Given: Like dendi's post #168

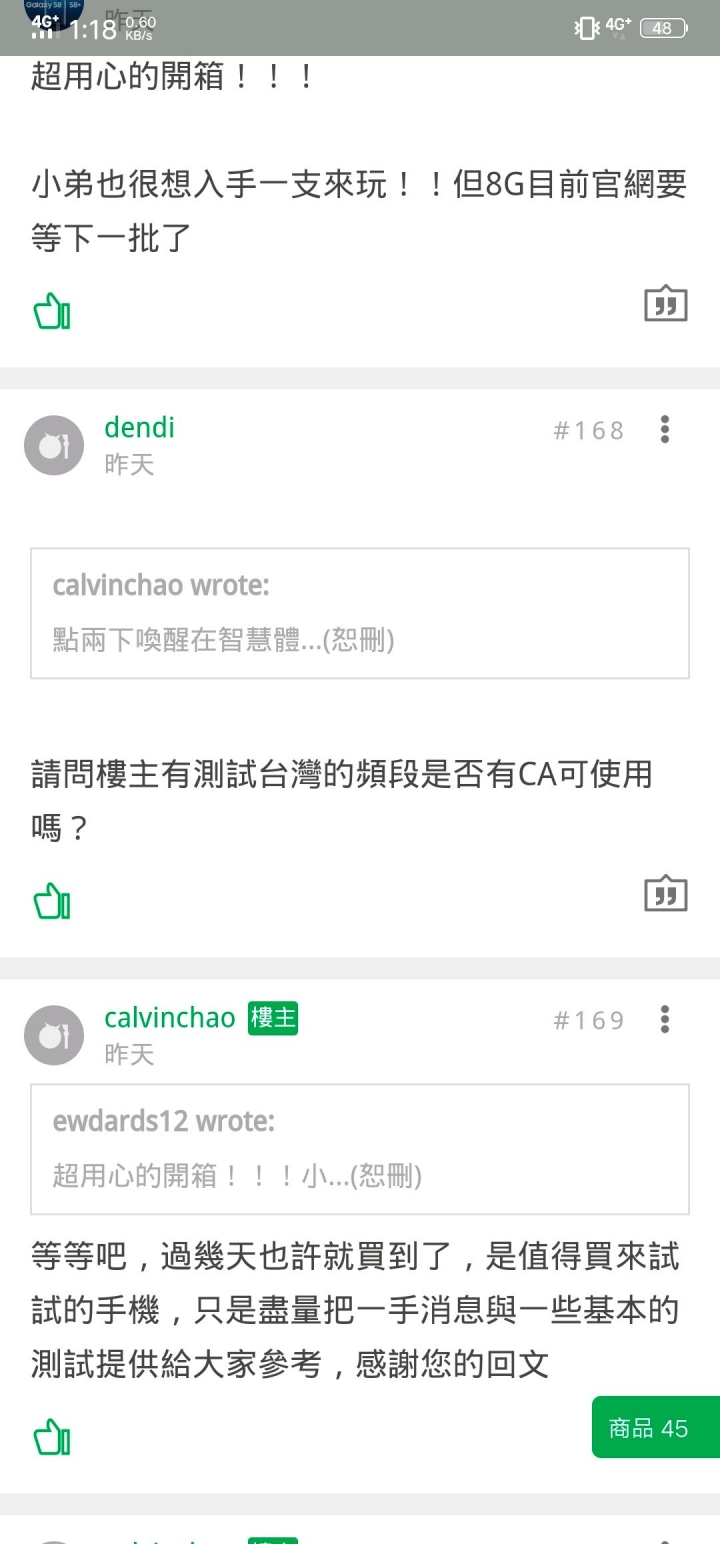Looking at the screenshot, I should click(x=52, y=901).
